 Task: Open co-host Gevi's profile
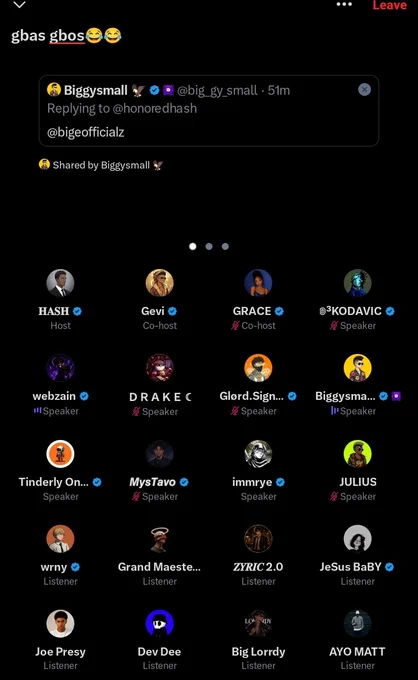(160, 283)
